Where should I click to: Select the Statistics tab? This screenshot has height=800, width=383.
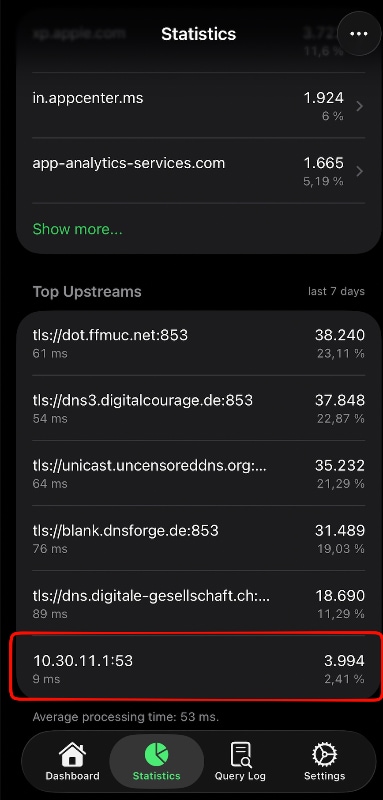pyautogui.click(x=157, y=761)
